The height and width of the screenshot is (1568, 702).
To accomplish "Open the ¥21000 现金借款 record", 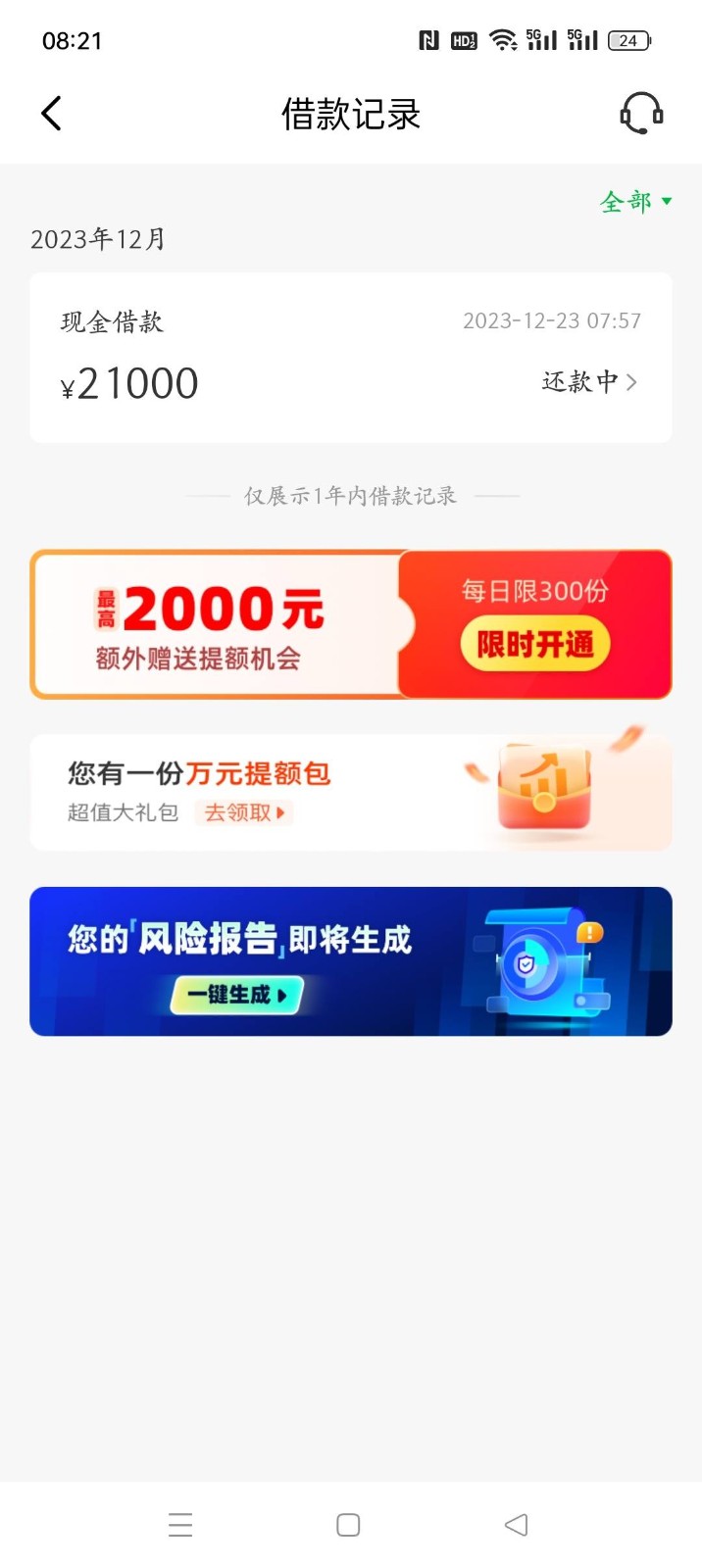I will pyautogui.click(x=351, y=358).
